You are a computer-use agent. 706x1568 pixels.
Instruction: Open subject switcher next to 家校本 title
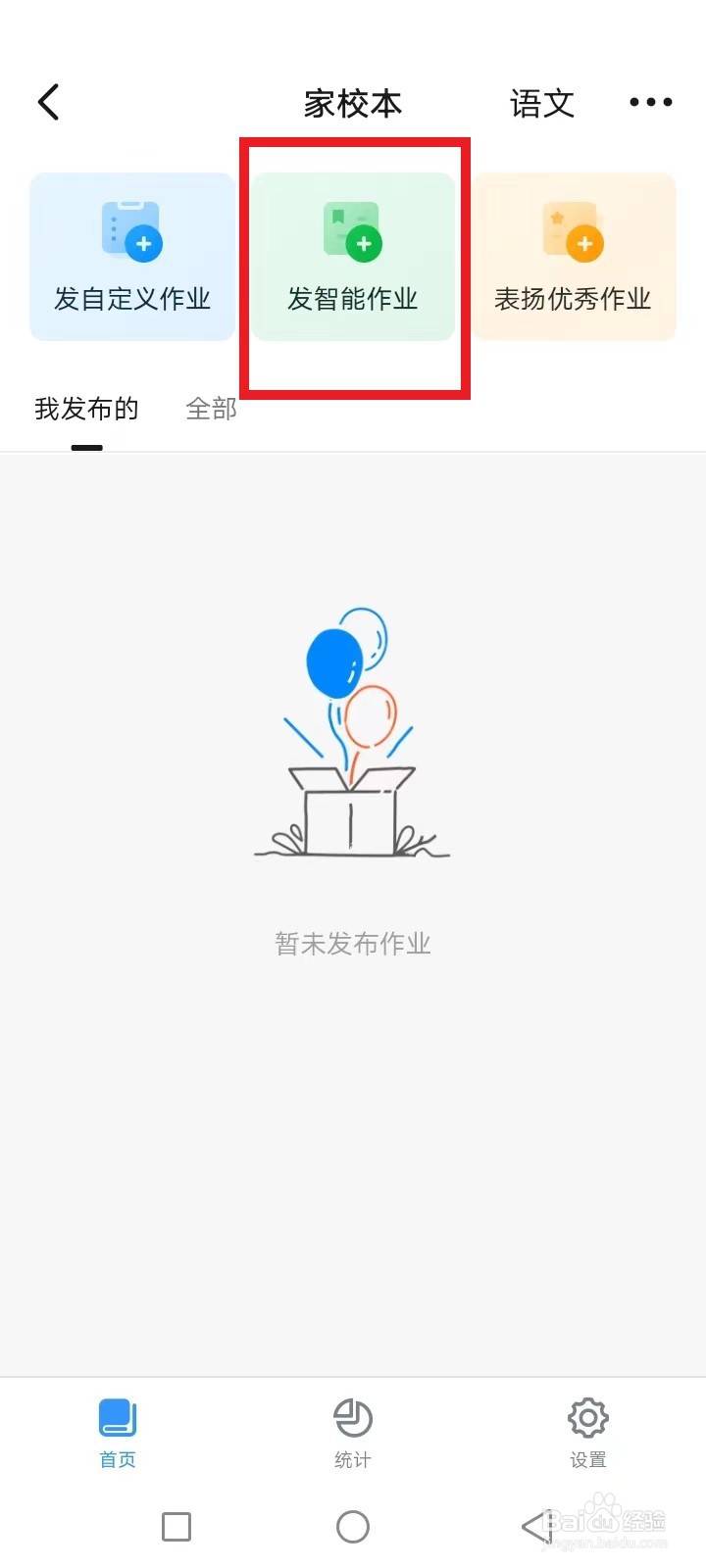(540, 103)
